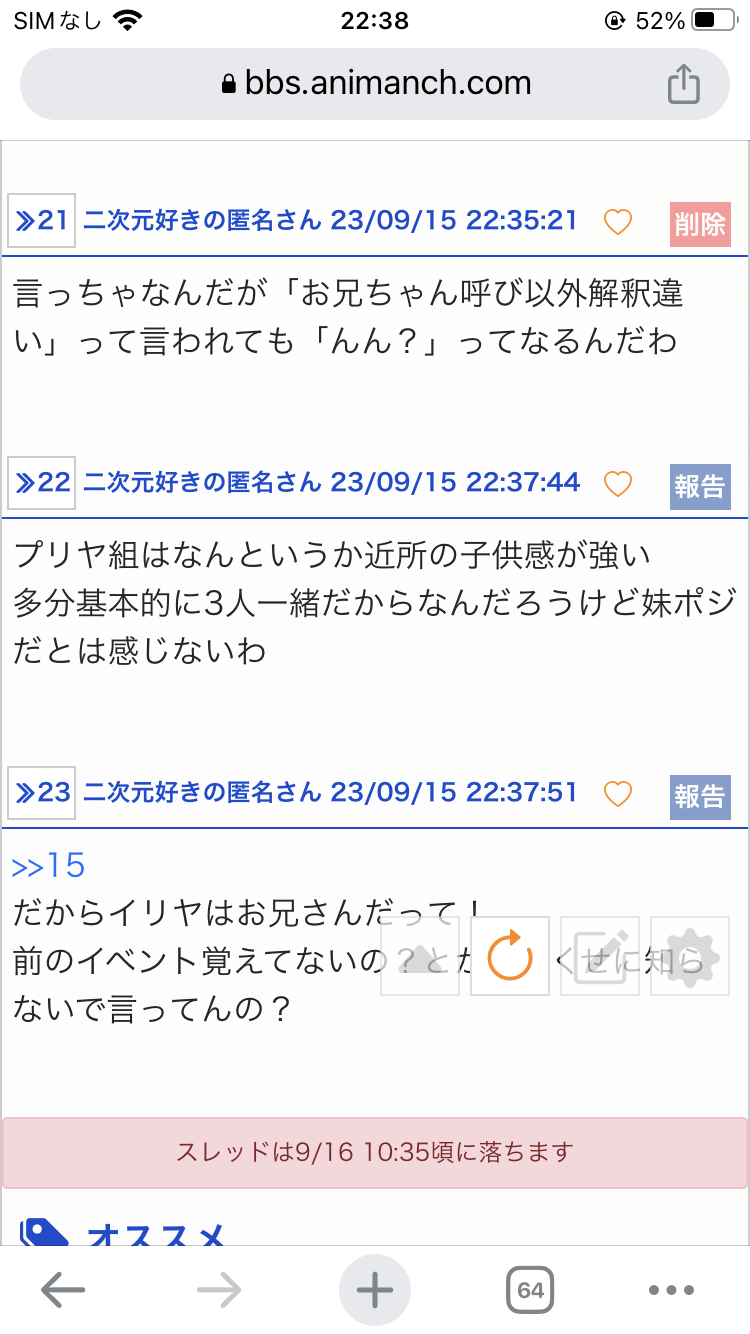This screenshot has width=750, height=1334.
Task: Open reply number >>21
Action: (42, 221)
